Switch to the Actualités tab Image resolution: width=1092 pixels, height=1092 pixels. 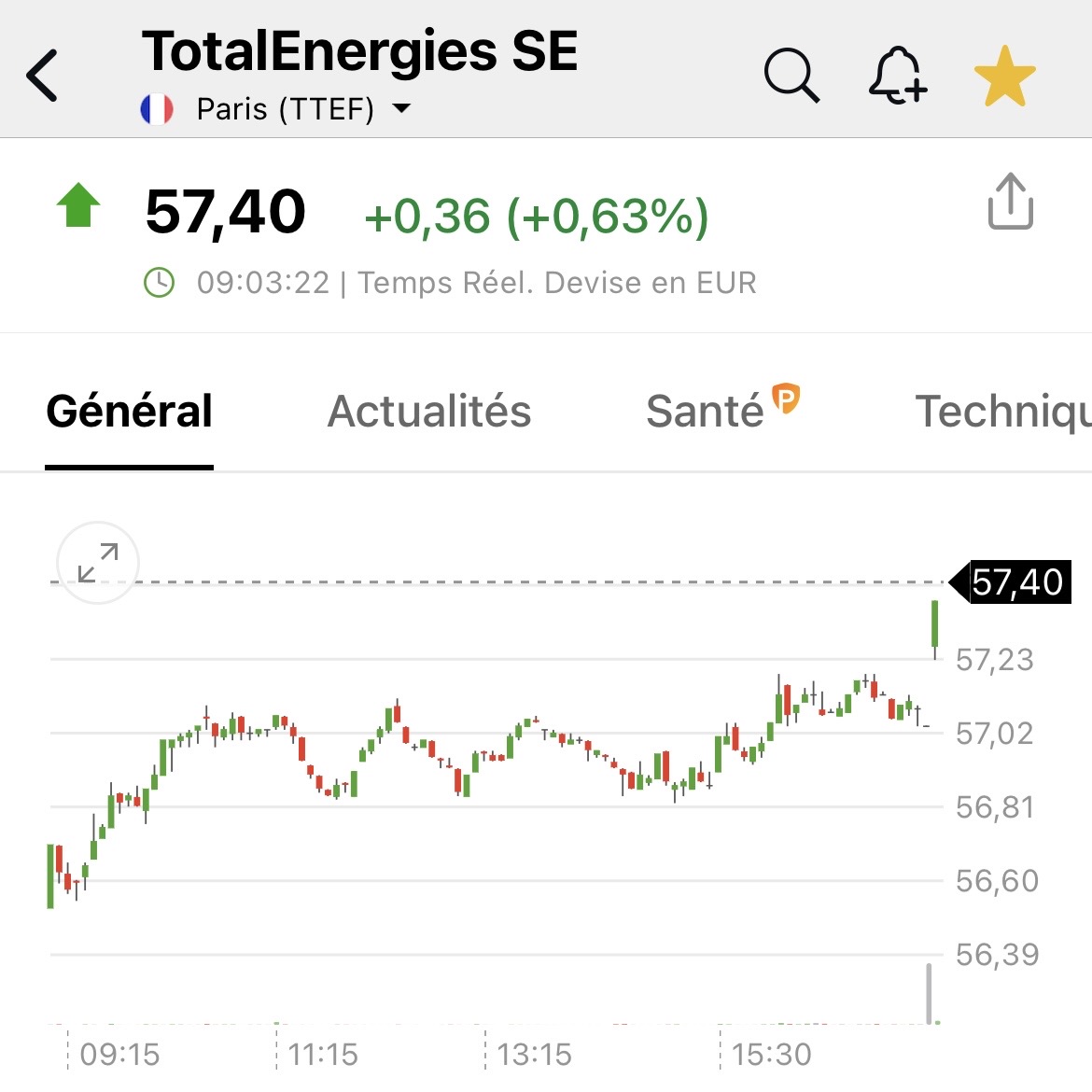pos(429,412)
